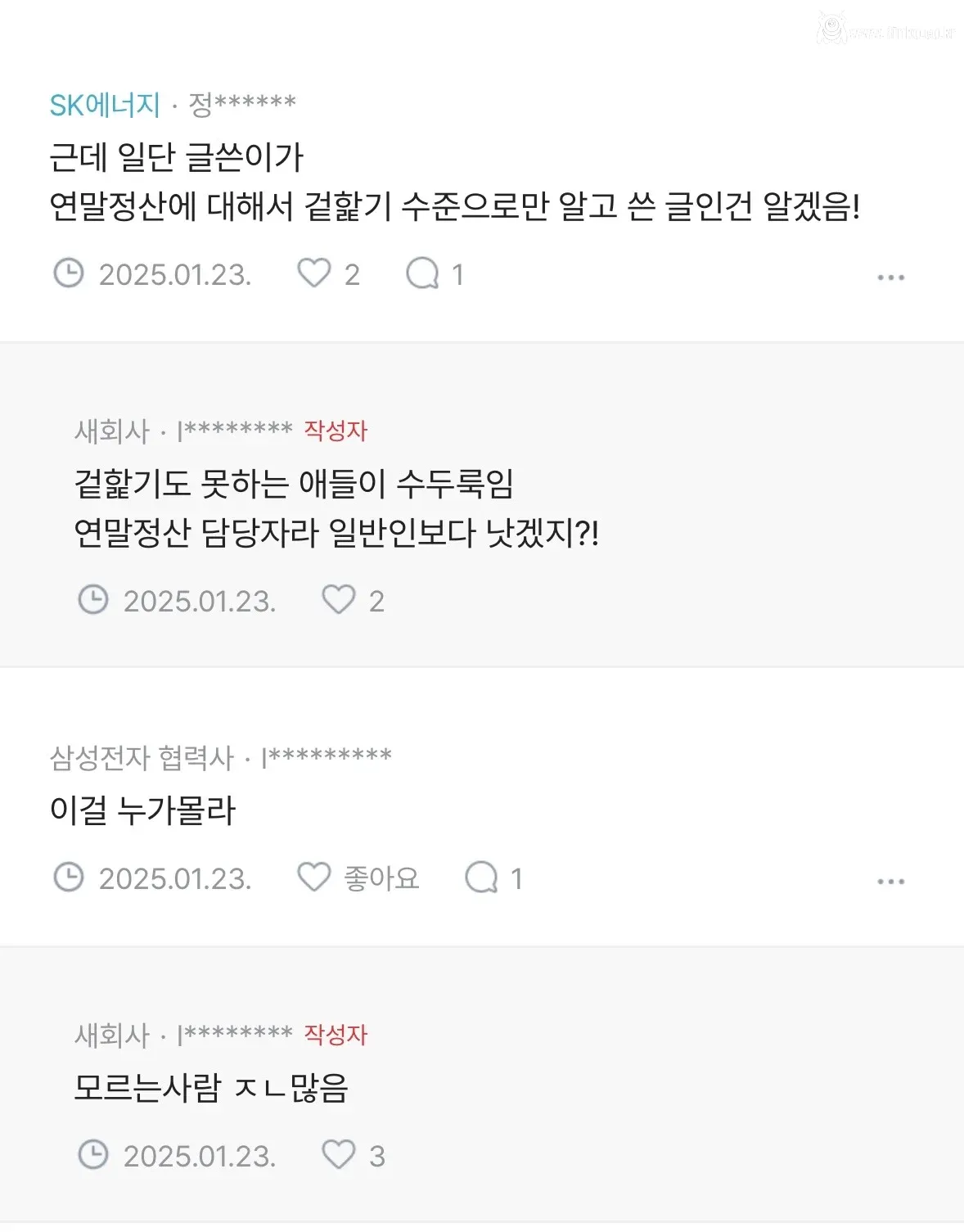Click the clock icon next to first comment date
Viewport: 964px width, 1232px height.
point(70,273)
